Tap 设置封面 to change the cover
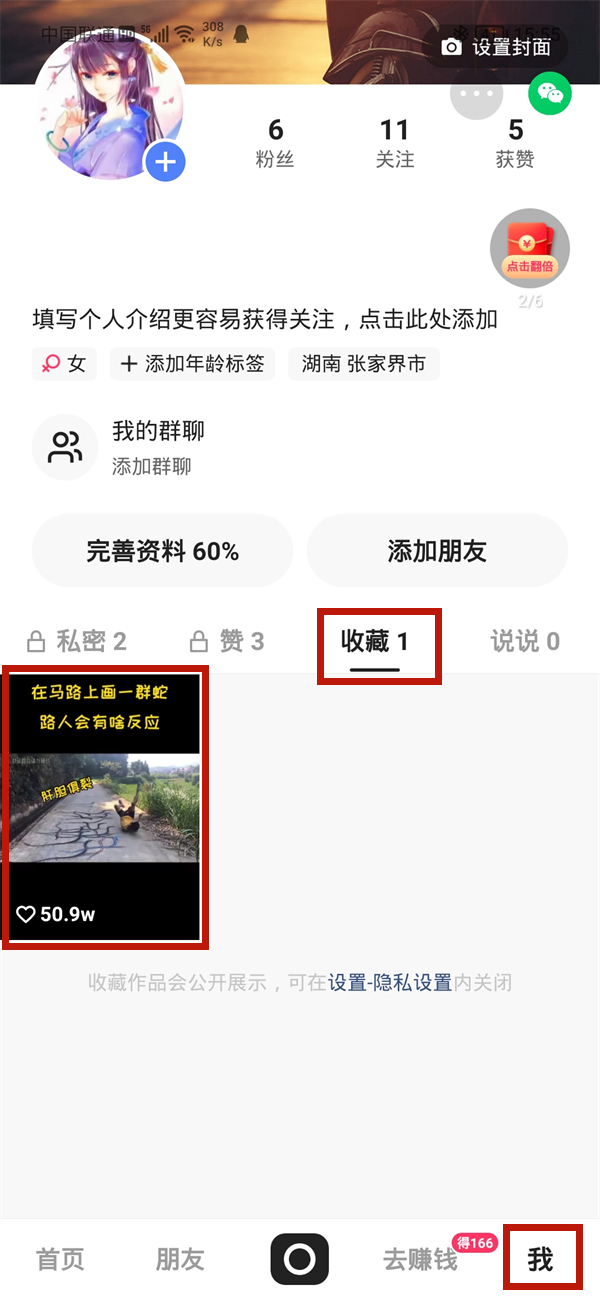 [x=496, y=47]
